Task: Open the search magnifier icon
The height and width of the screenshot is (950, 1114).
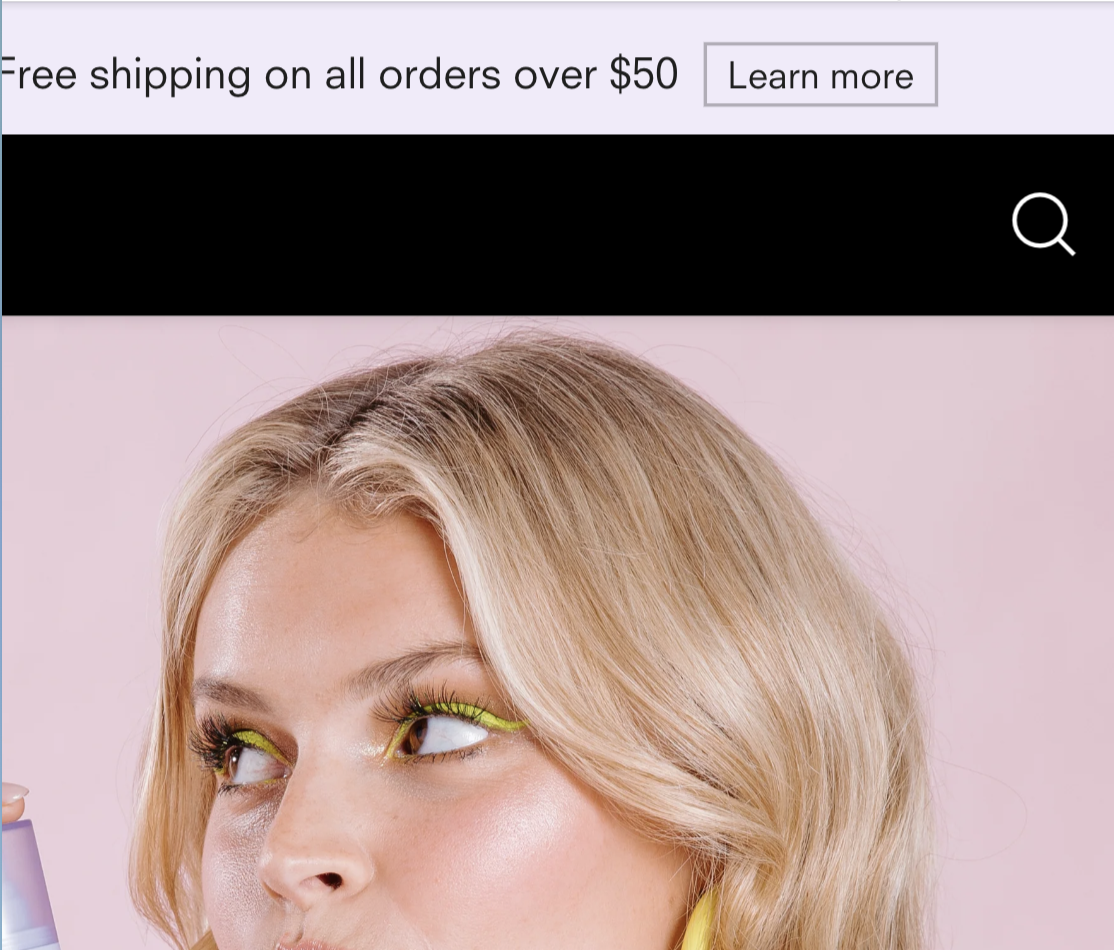Action: point(1042,224)
